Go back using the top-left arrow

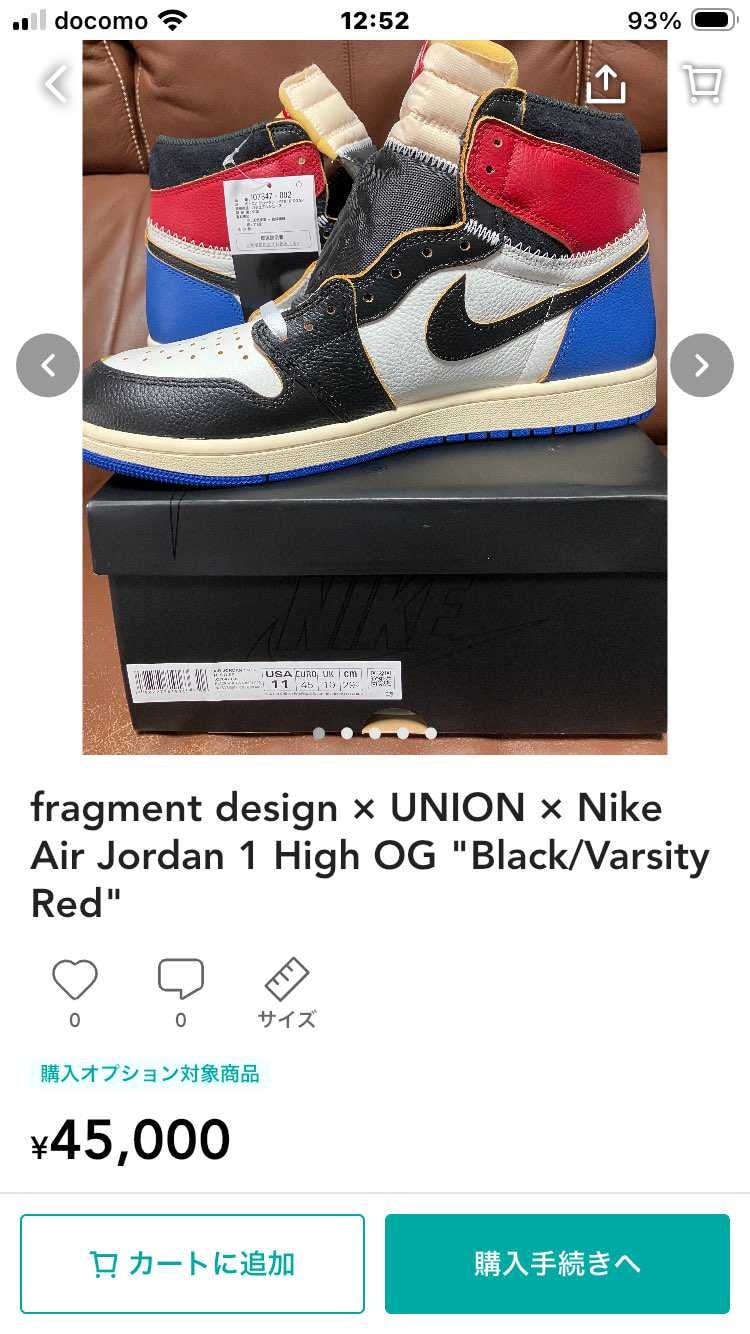[56, 84]
